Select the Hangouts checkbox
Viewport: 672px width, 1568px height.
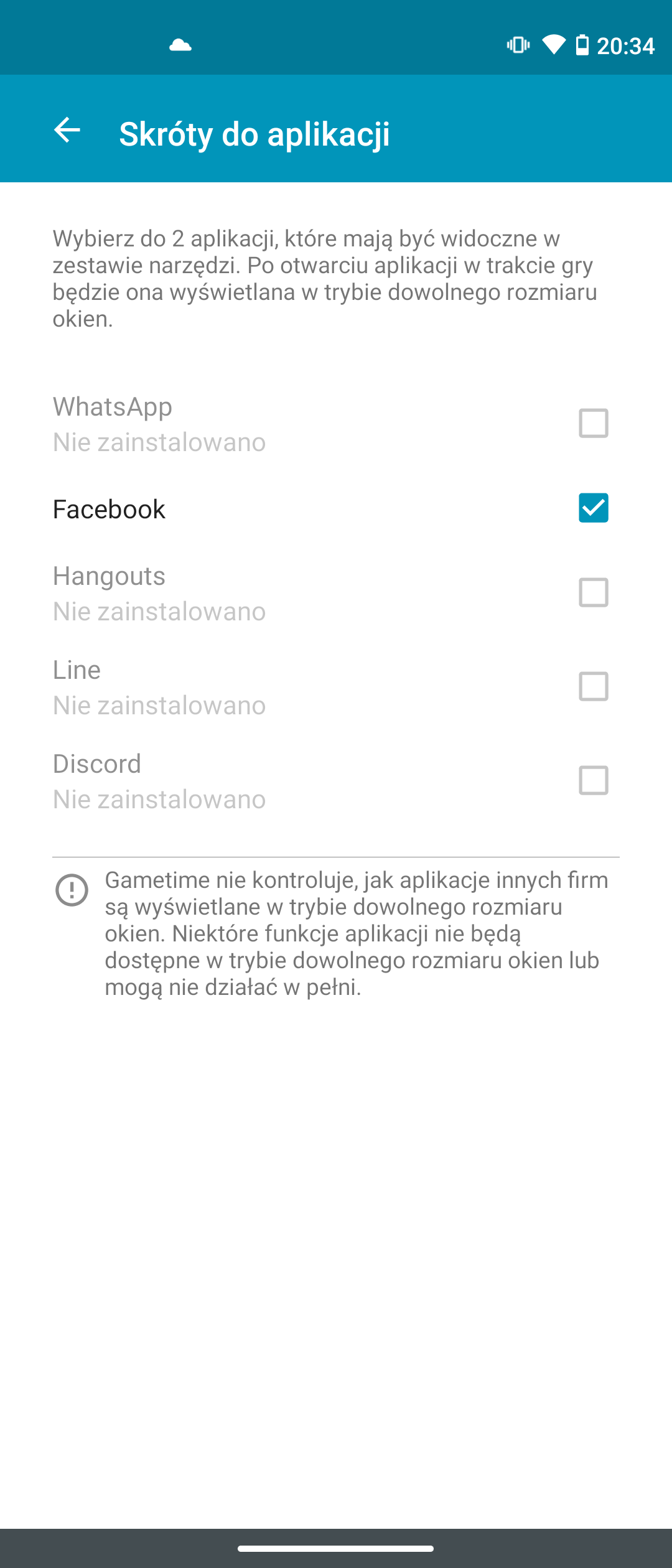[x=593, y=593]
